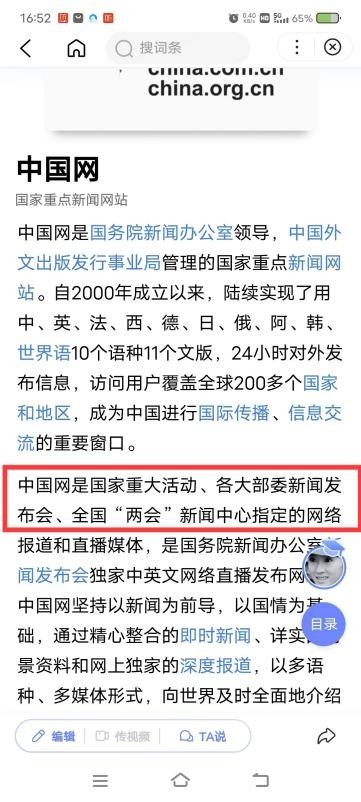This screenshot has height=802, width=361.
Task: Open the 国务院新闻办公室 link
Action: (x=162, y=233)
